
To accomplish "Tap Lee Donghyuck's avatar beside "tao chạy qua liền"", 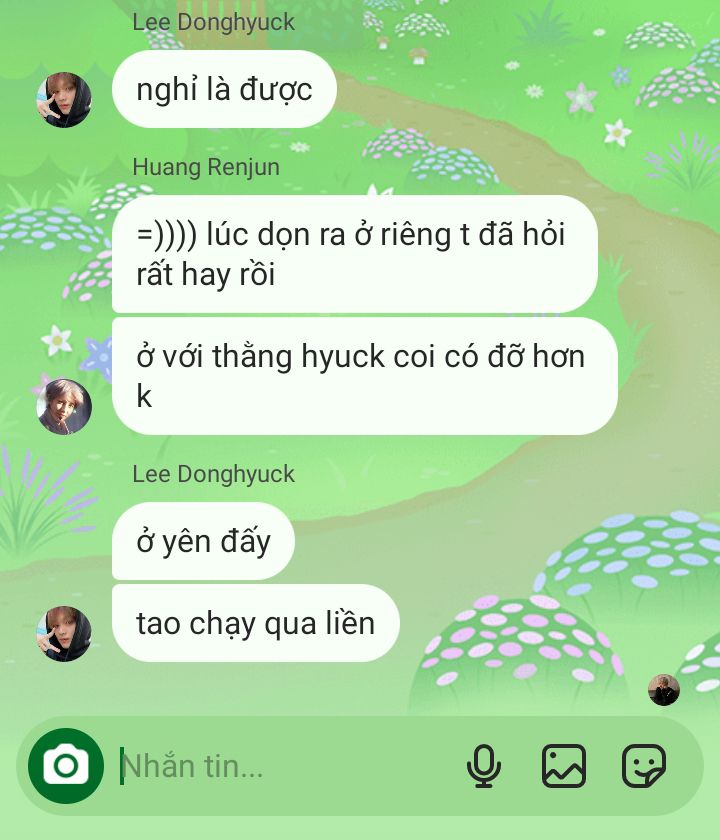I will click(64, 634).
